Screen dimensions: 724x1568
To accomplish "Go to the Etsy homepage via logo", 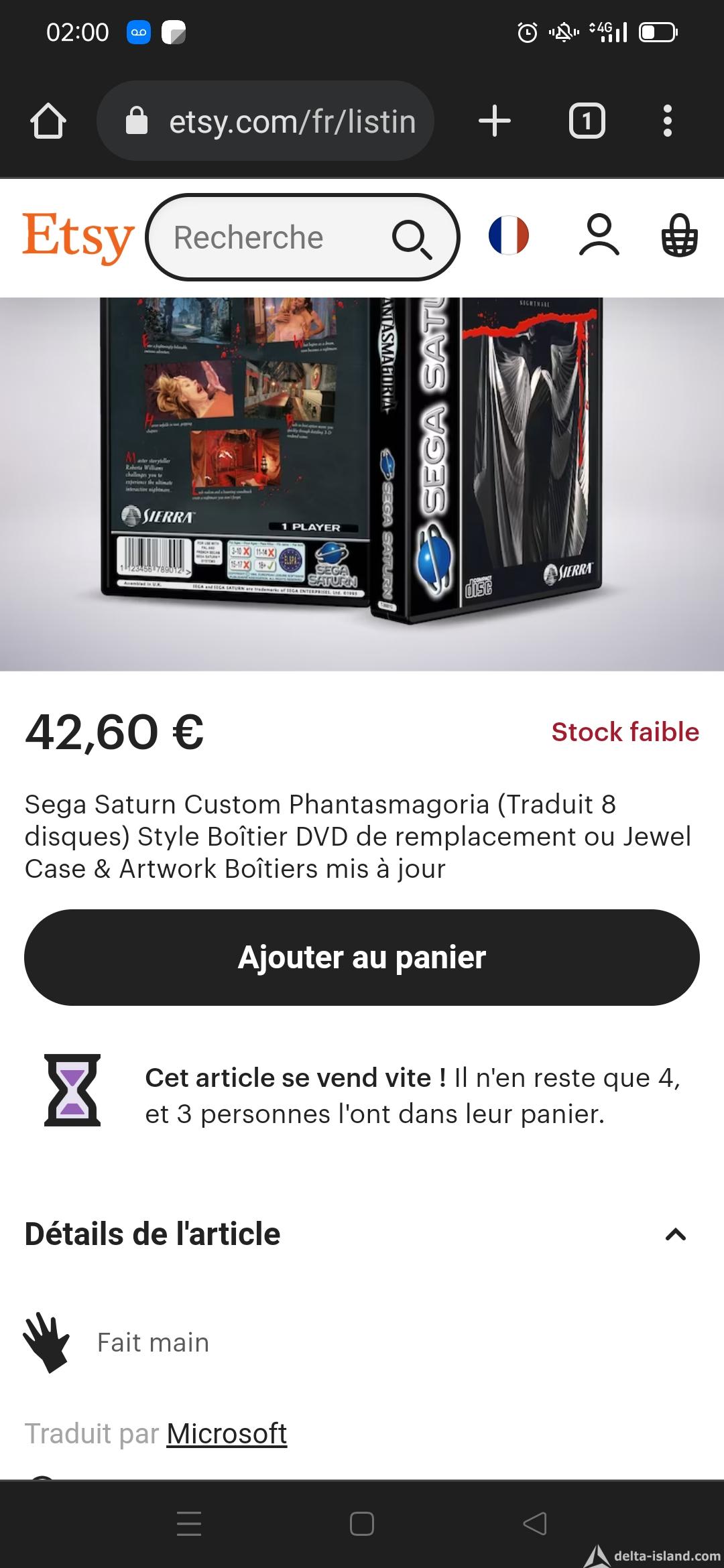I will coord(78,237).
